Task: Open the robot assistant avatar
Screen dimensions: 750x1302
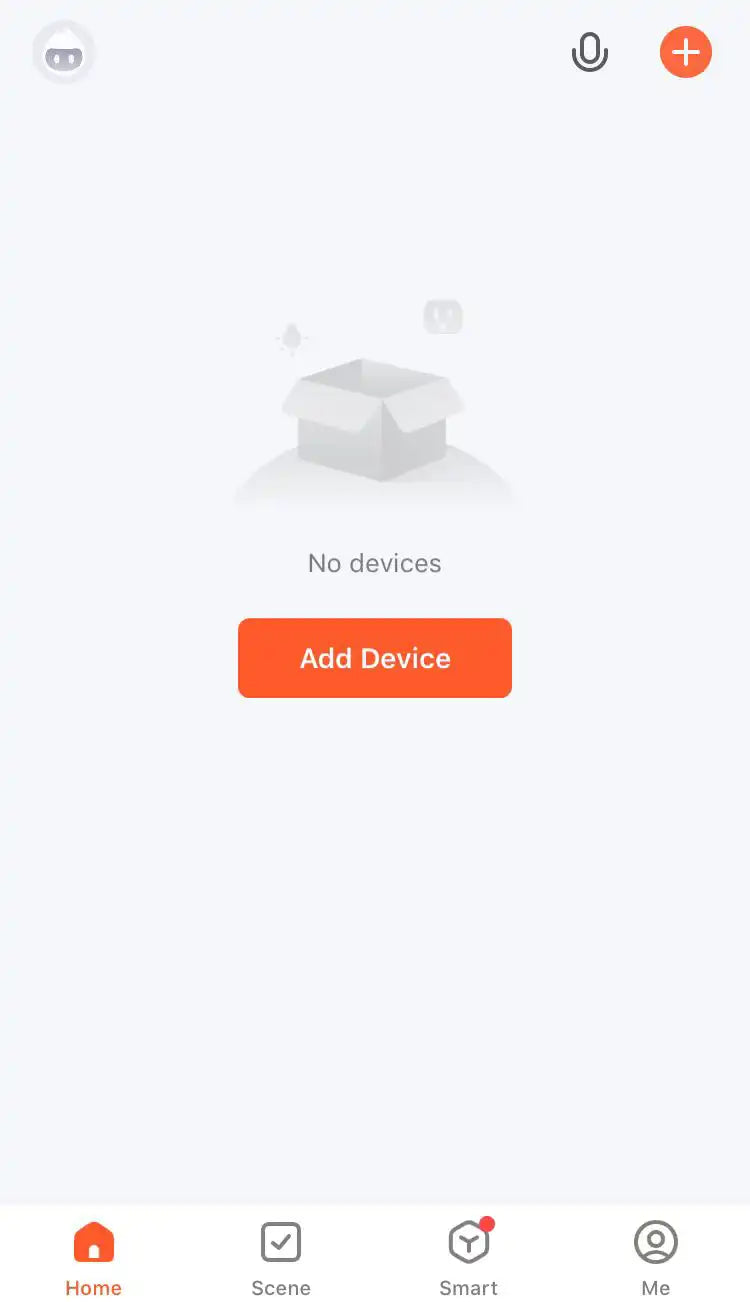Action: point(64,53)
